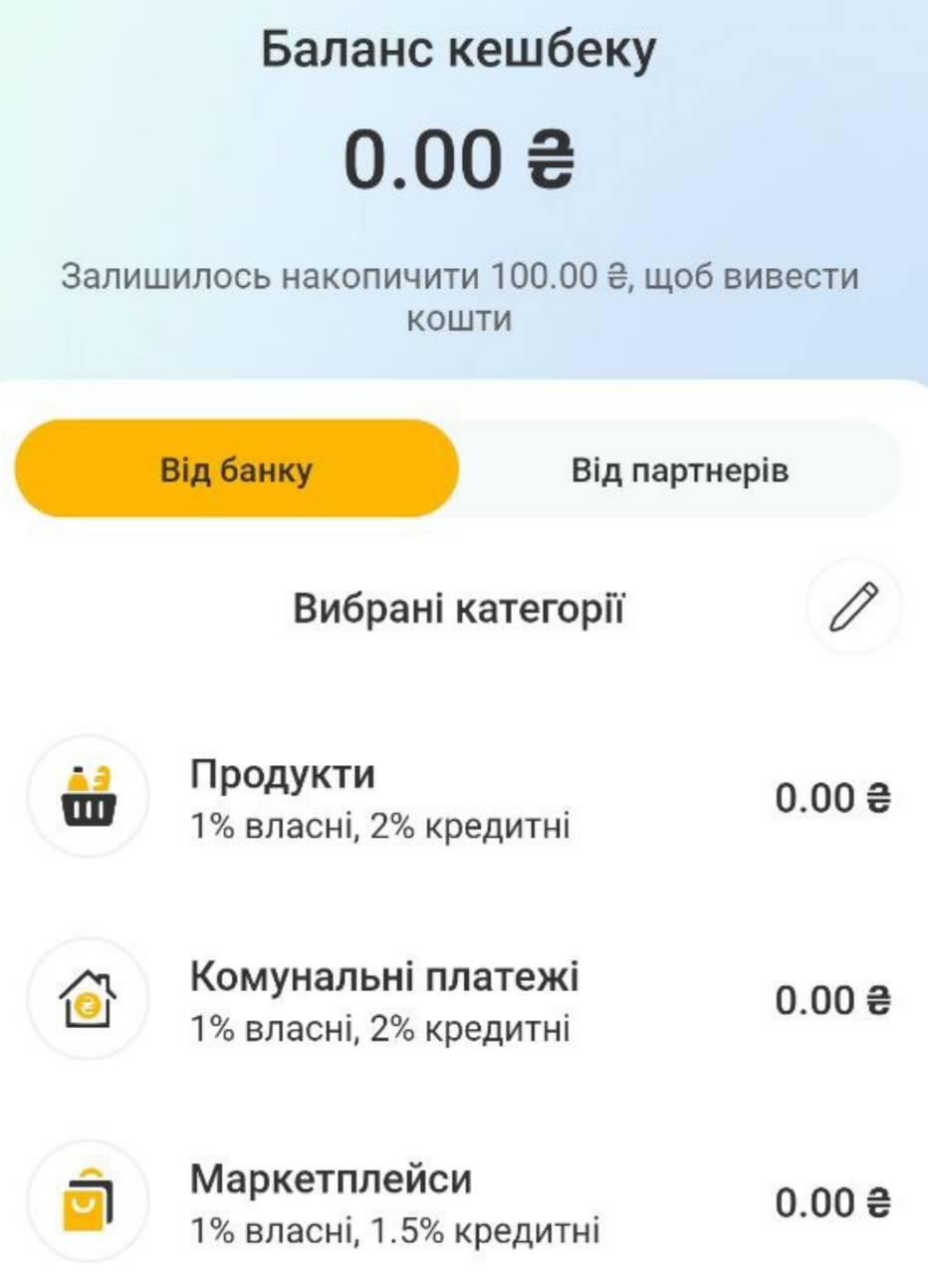Switch to the Від партнерів tab
Image resolution: width=928 pixels, height=1288 pixels.
tap(680, 469)
